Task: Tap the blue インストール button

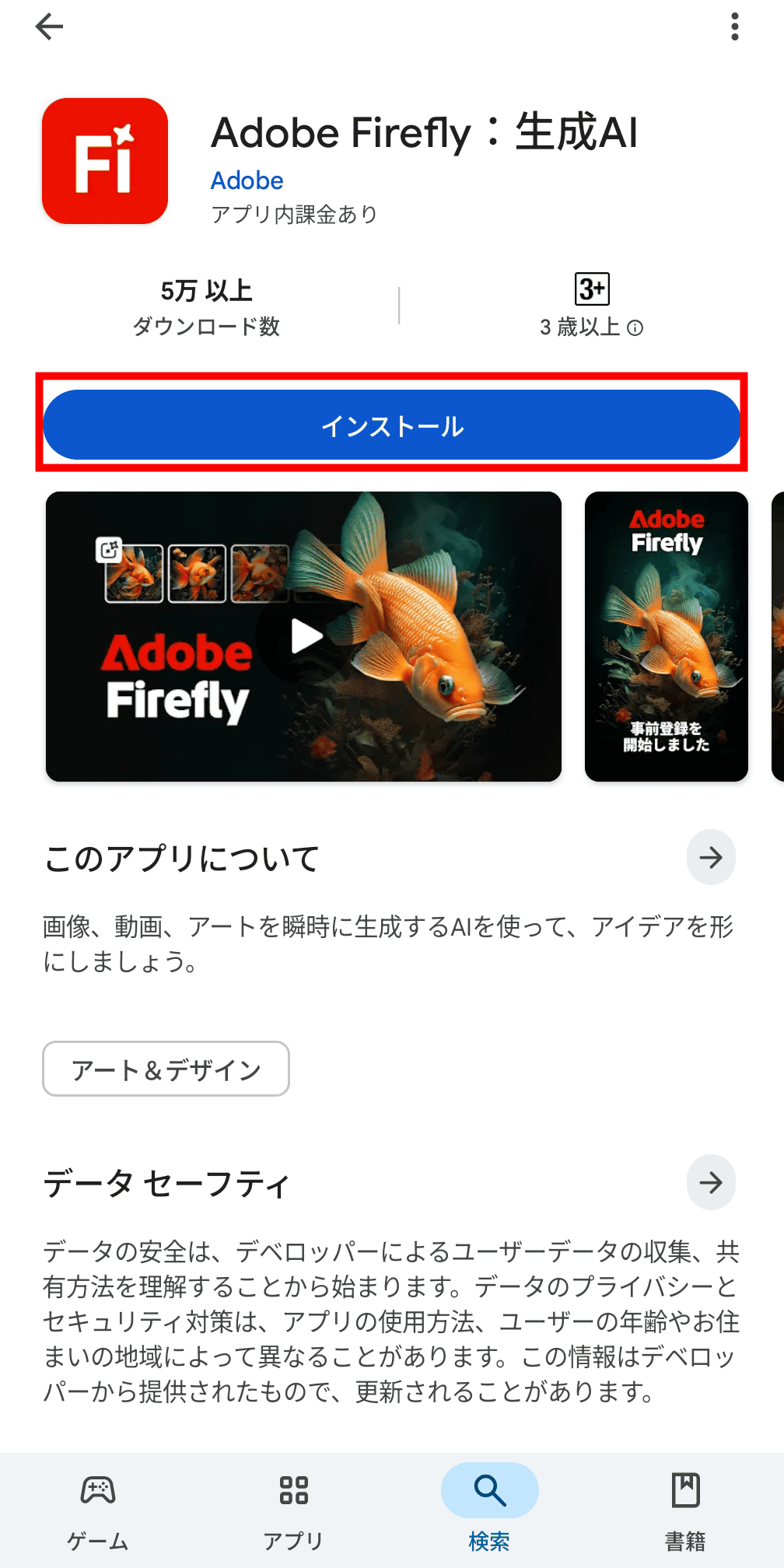Action: pyautogui.click(x=391, y=425)
